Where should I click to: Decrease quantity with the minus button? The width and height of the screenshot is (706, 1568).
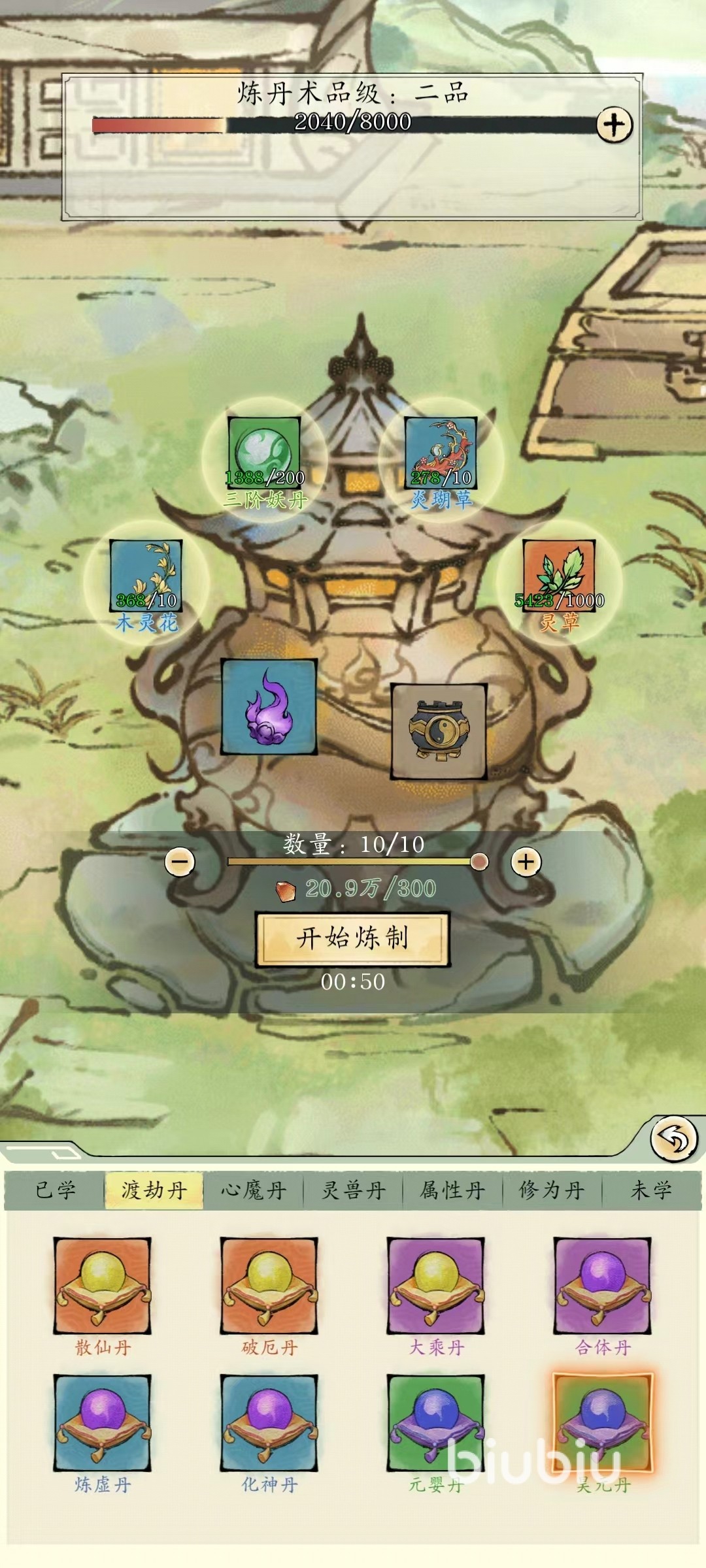(180, 862)
